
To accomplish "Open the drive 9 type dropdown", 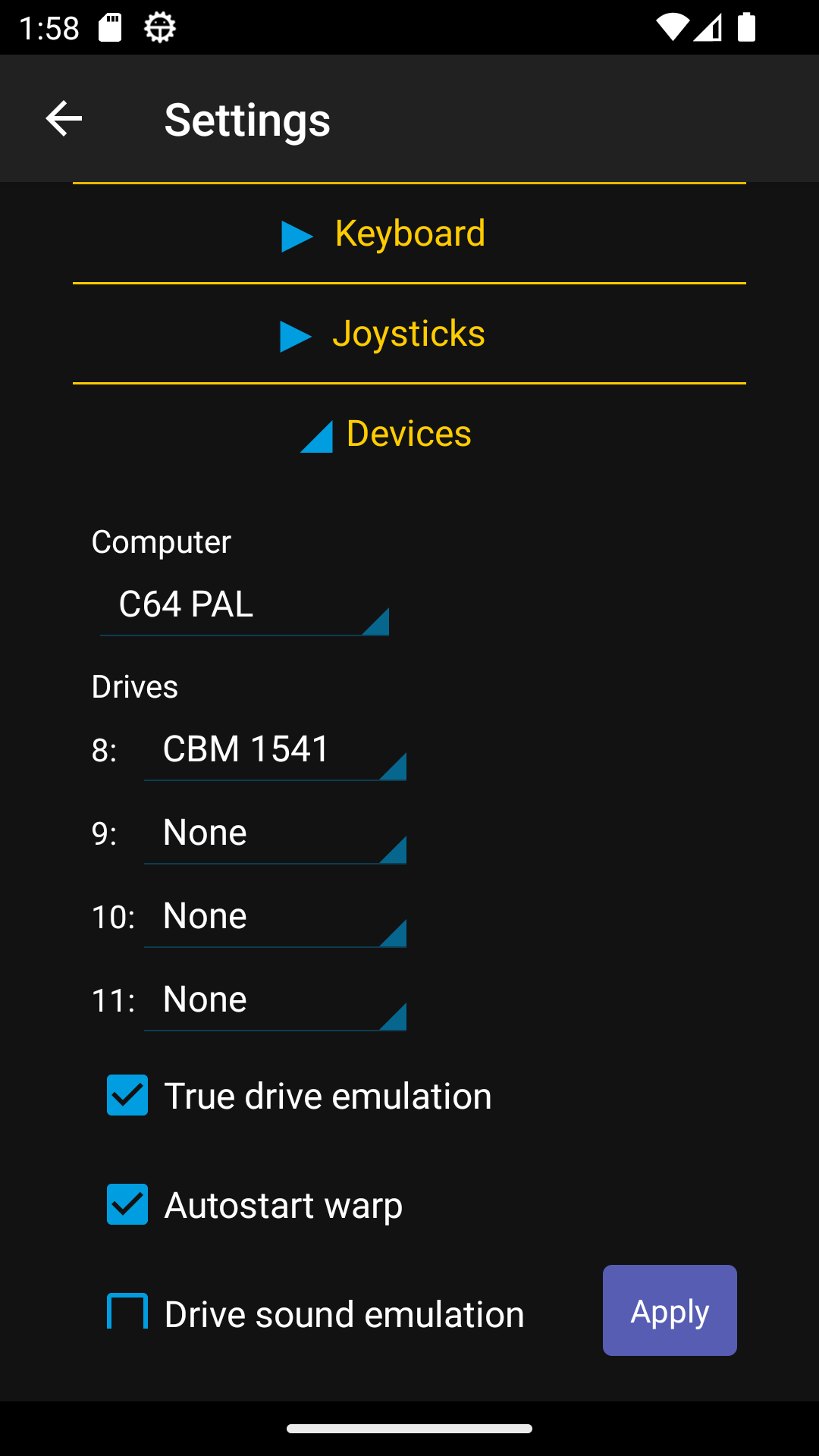I will [275, 834].
